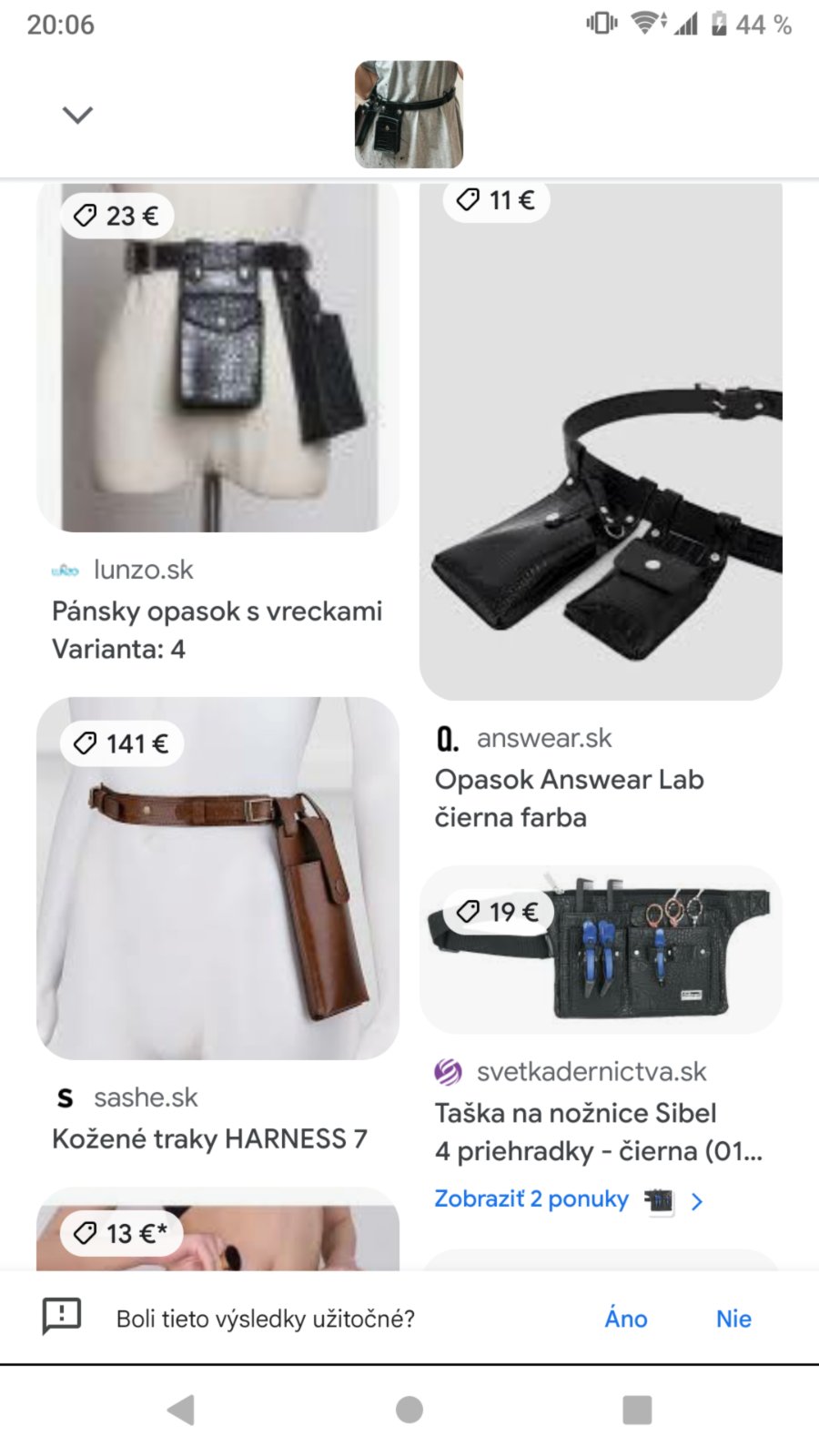Open the 13 € product card
This screenshot has height=1456, width=819.
[x=217, y=1229]
